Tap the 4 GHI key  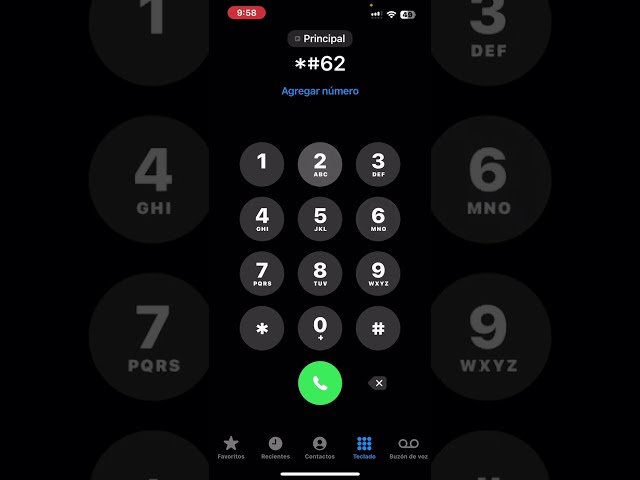(262, 218)
